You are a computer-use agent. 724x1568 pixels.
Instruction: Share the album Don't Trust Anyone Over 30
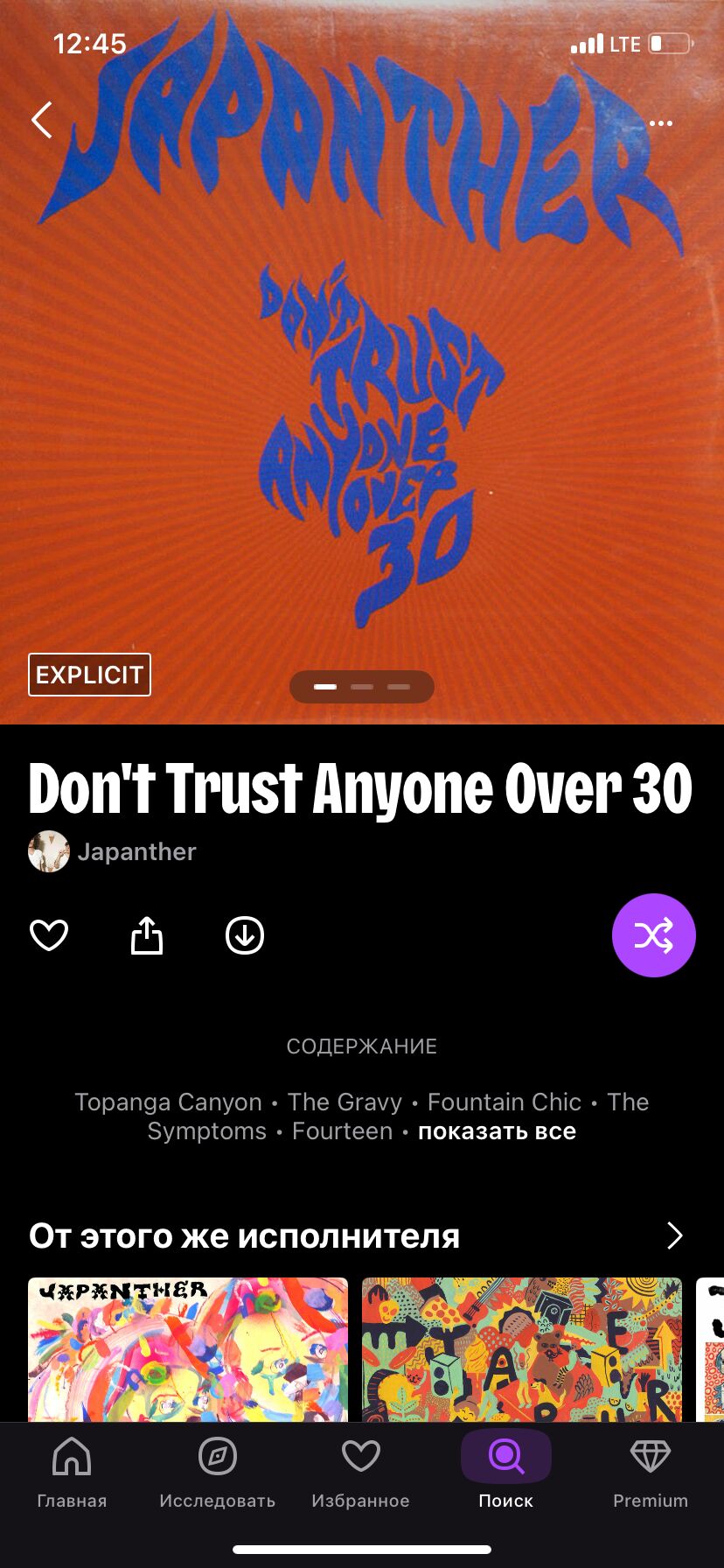147,935
